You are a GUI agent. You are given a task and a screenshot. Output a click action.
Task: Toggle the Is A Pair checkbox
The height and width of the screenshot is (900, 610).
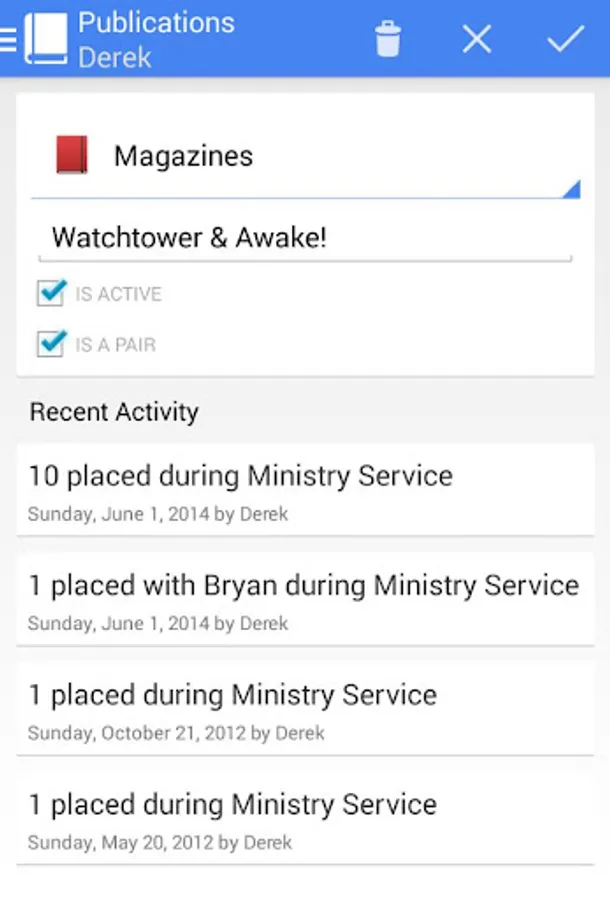50,345
